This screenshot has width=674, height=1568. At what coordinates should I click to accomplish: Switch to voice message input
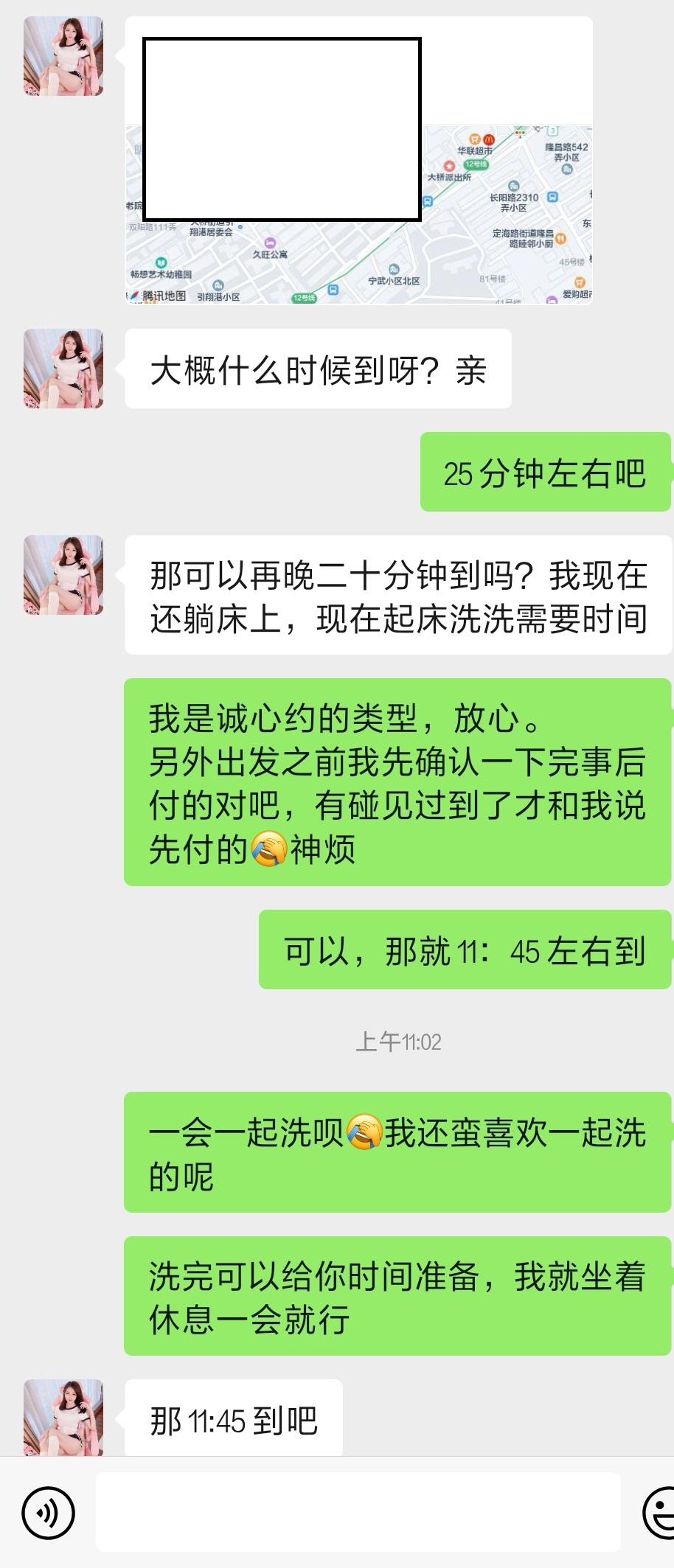pos(49,1513)
